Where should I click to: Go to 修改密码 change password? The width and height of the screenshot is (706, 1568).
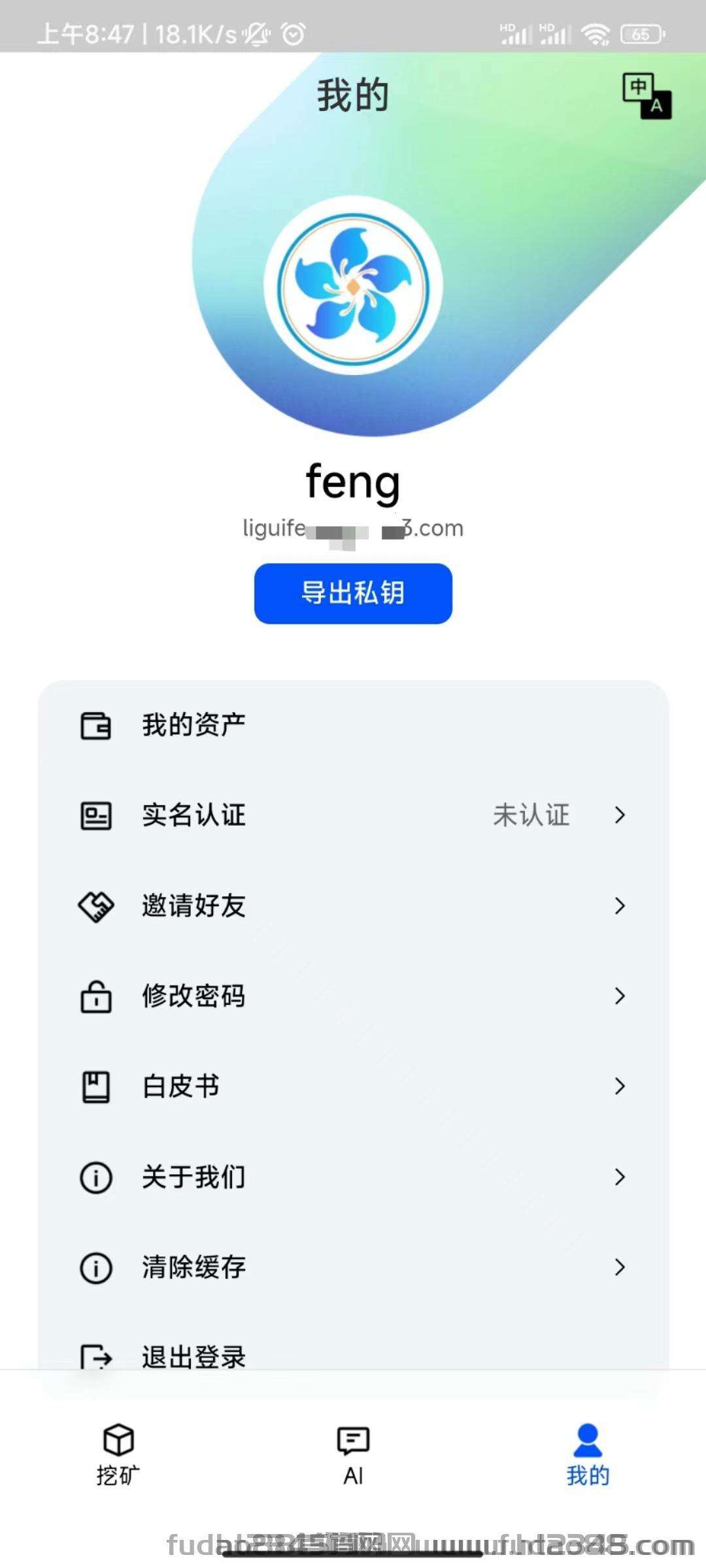[x=353, y=996]
